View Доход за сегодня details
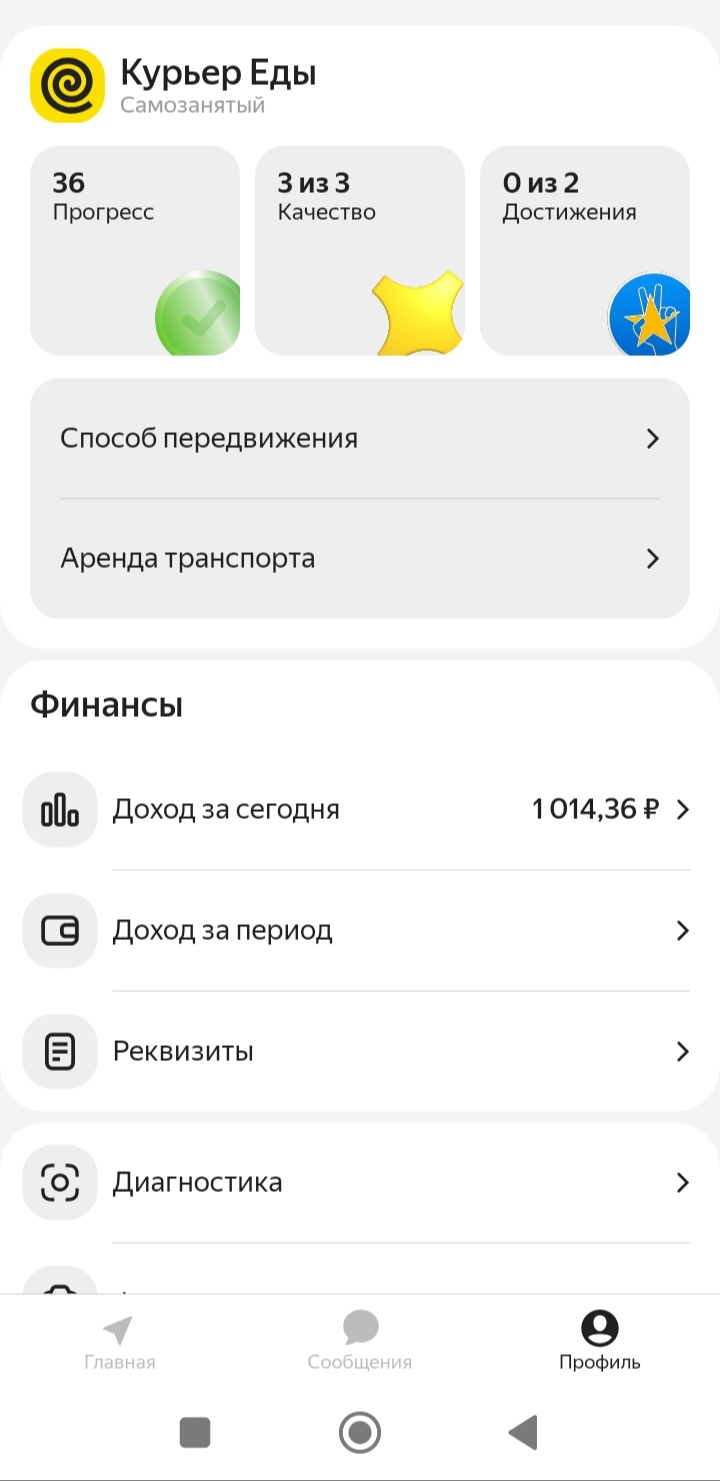The height and width of the screenshot is (1481, 720). 360,809
